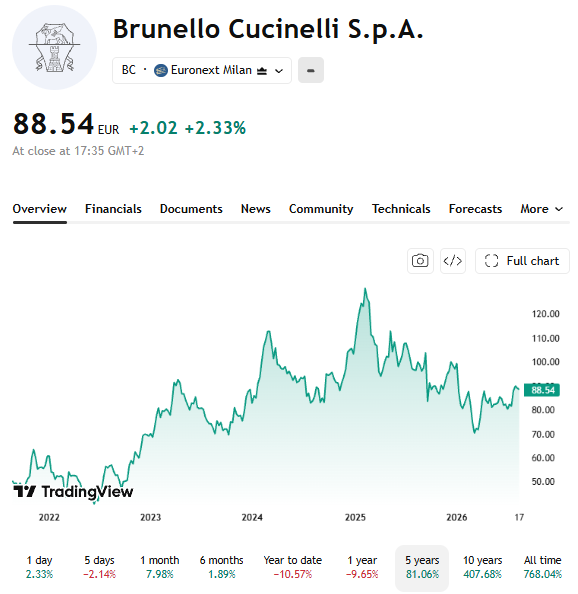Go to the News tab
The height and width of the screenshot is (594, 578).
256,209
